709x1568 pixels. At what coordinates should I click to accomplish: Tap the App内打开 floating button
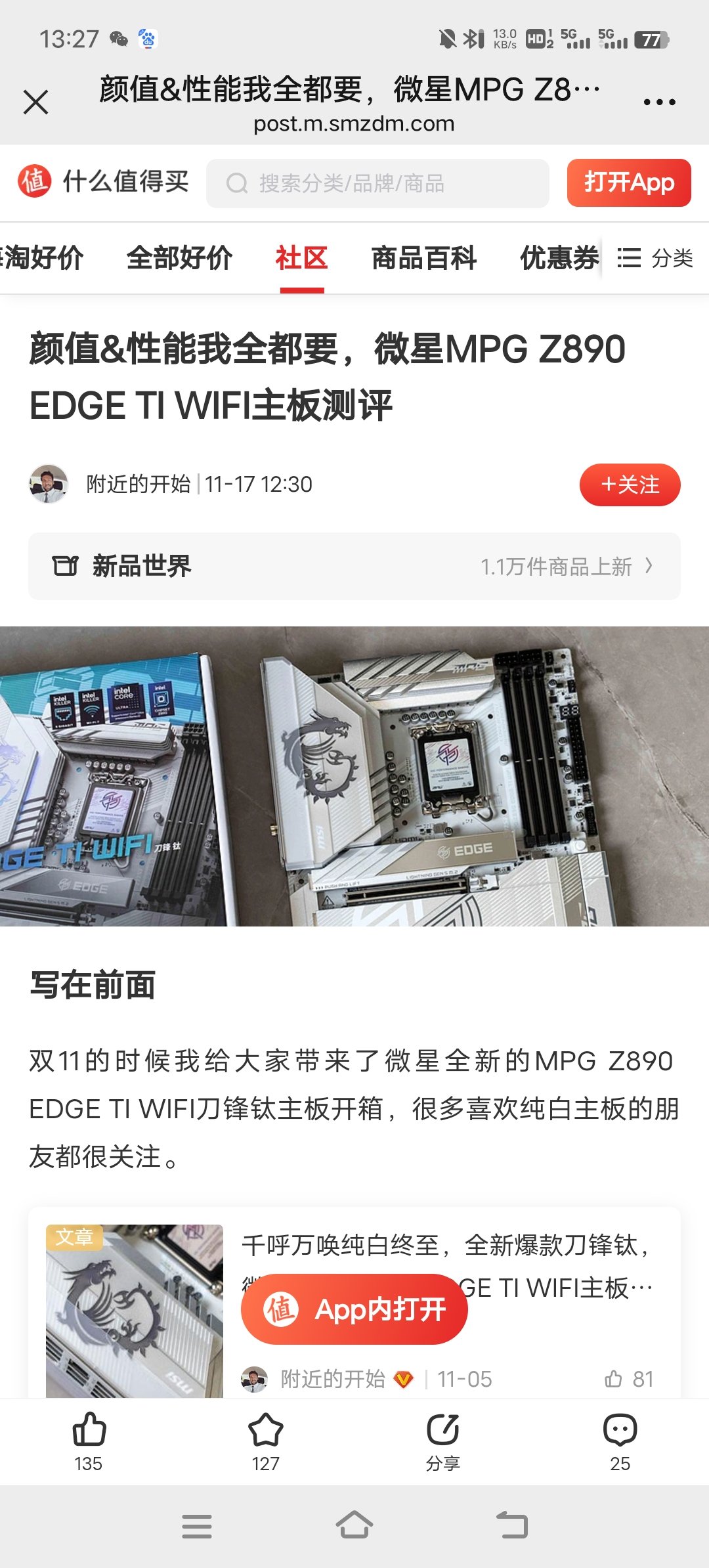[x=354, y=1309]
